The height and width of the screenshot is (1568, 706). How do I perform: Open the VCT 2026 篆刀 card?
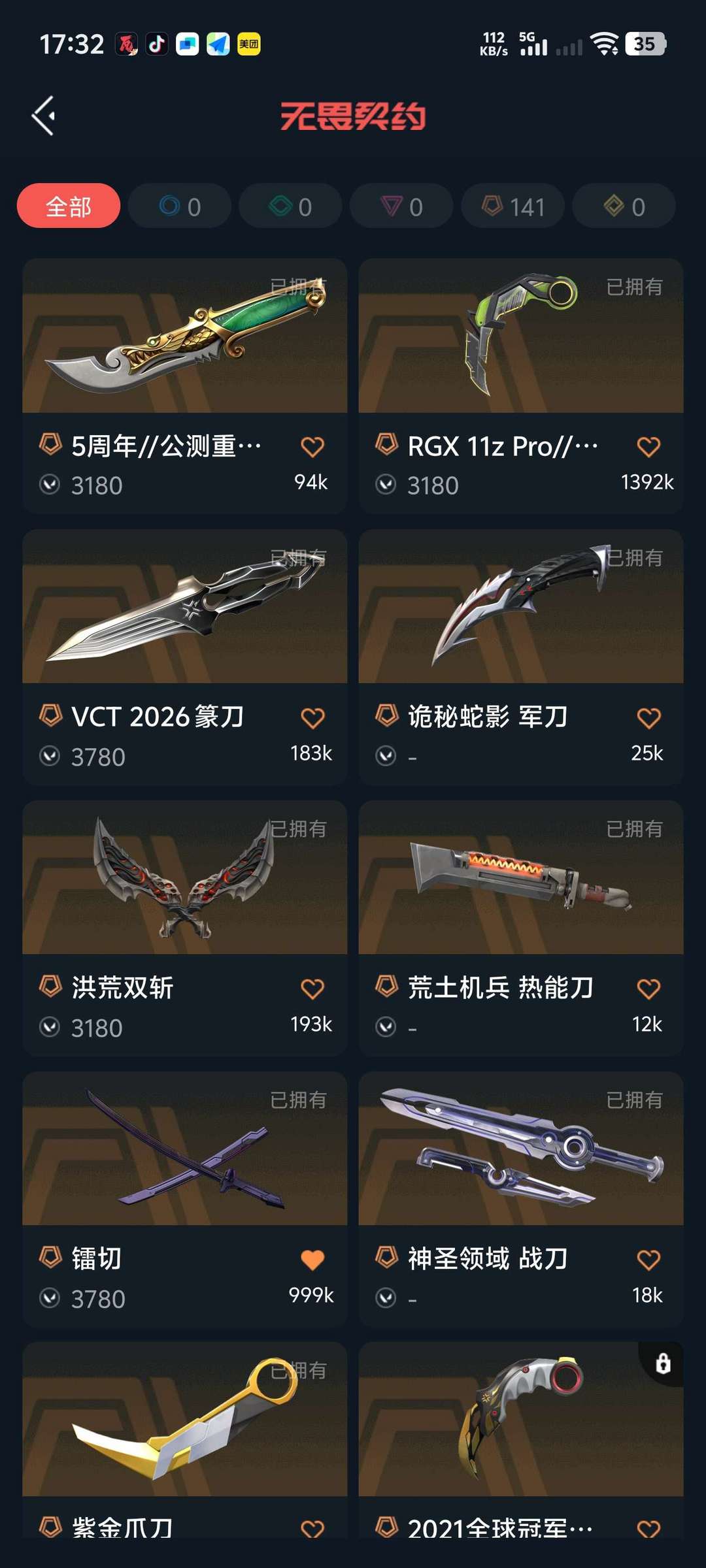tap(184, 608)
